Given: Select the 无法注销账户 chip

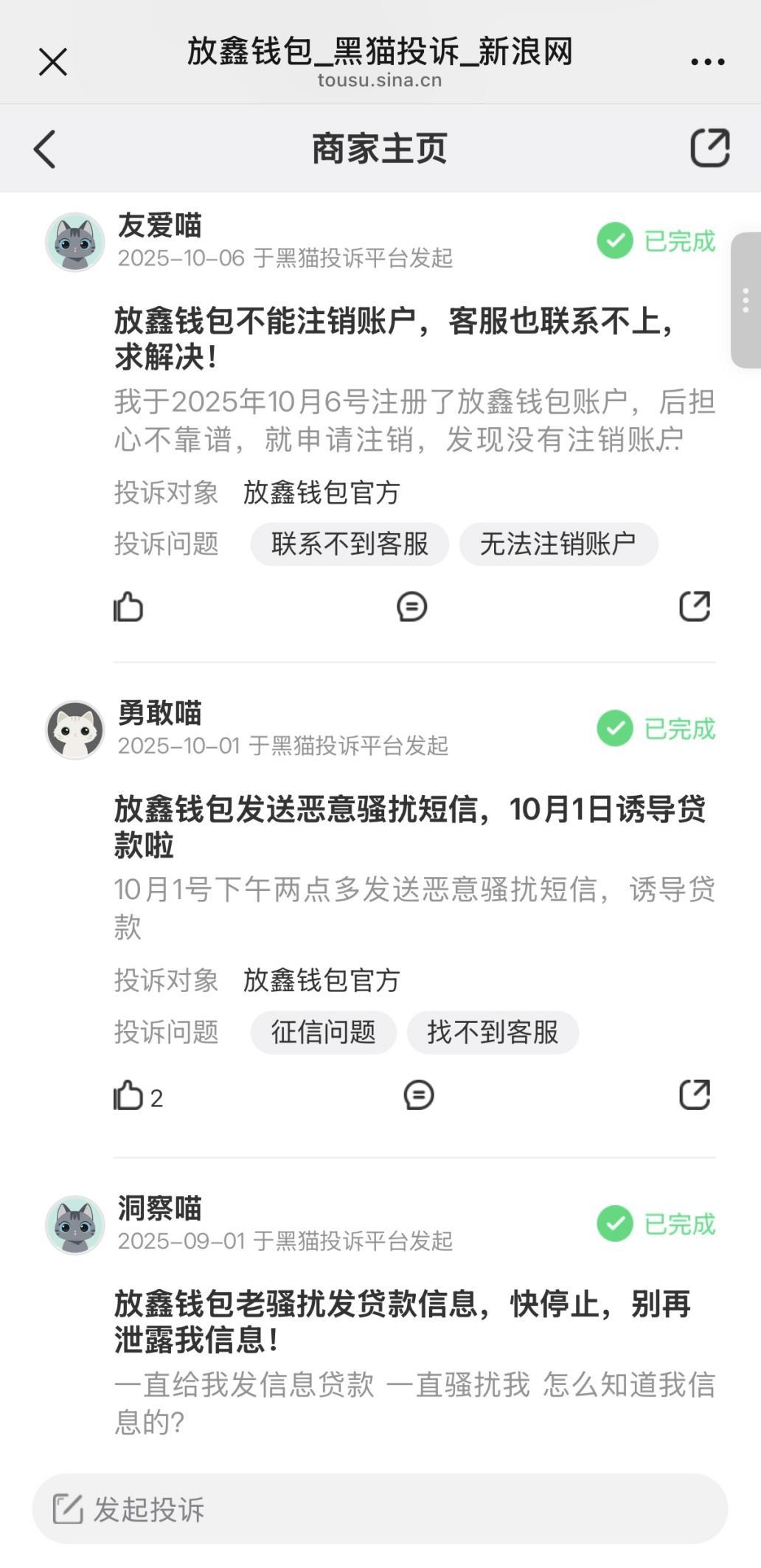Looking at the screenshot, I should pos(558,544).
